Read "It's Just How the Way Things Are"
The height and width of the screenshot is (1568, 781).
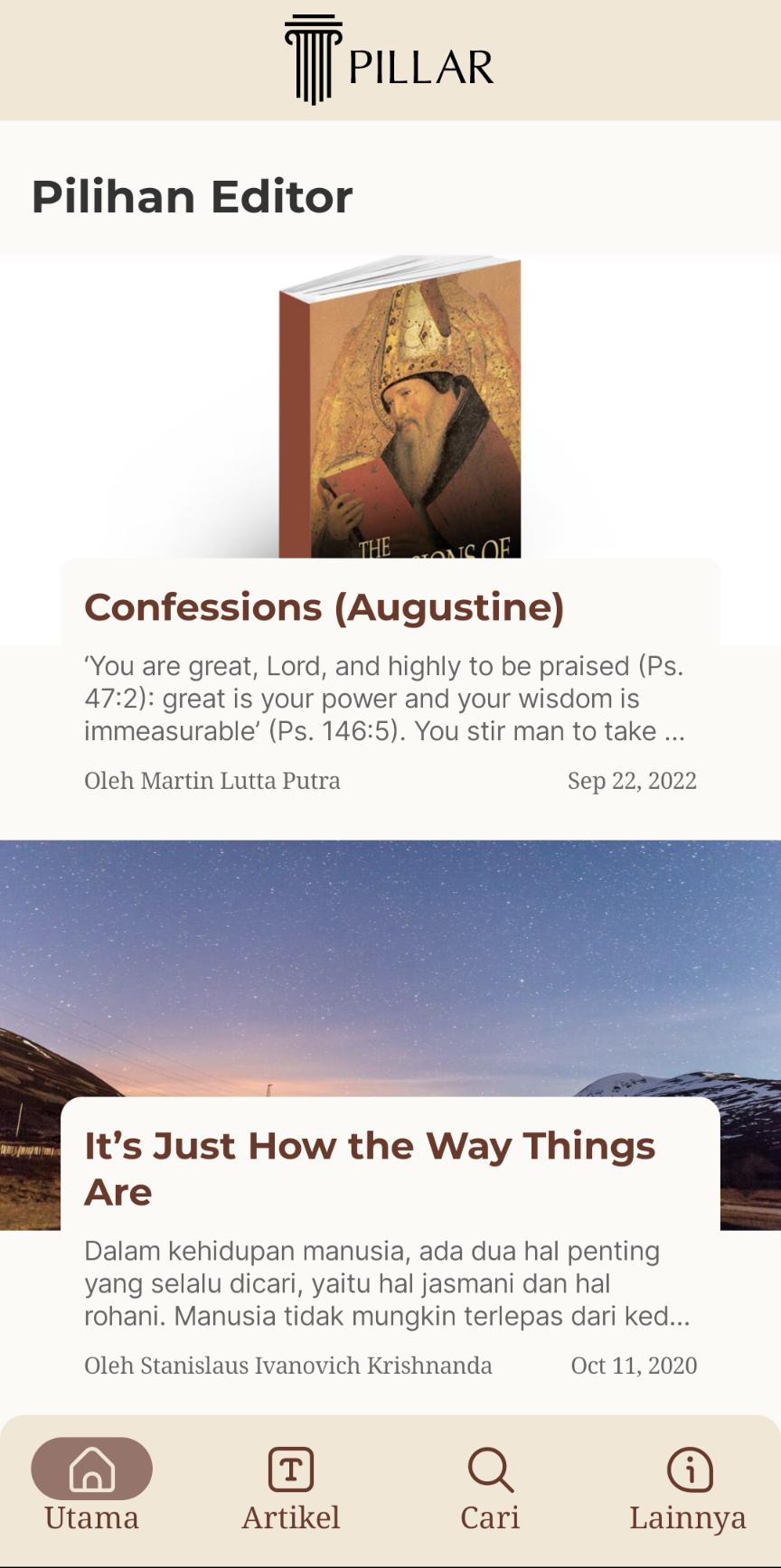[369, 1168]
